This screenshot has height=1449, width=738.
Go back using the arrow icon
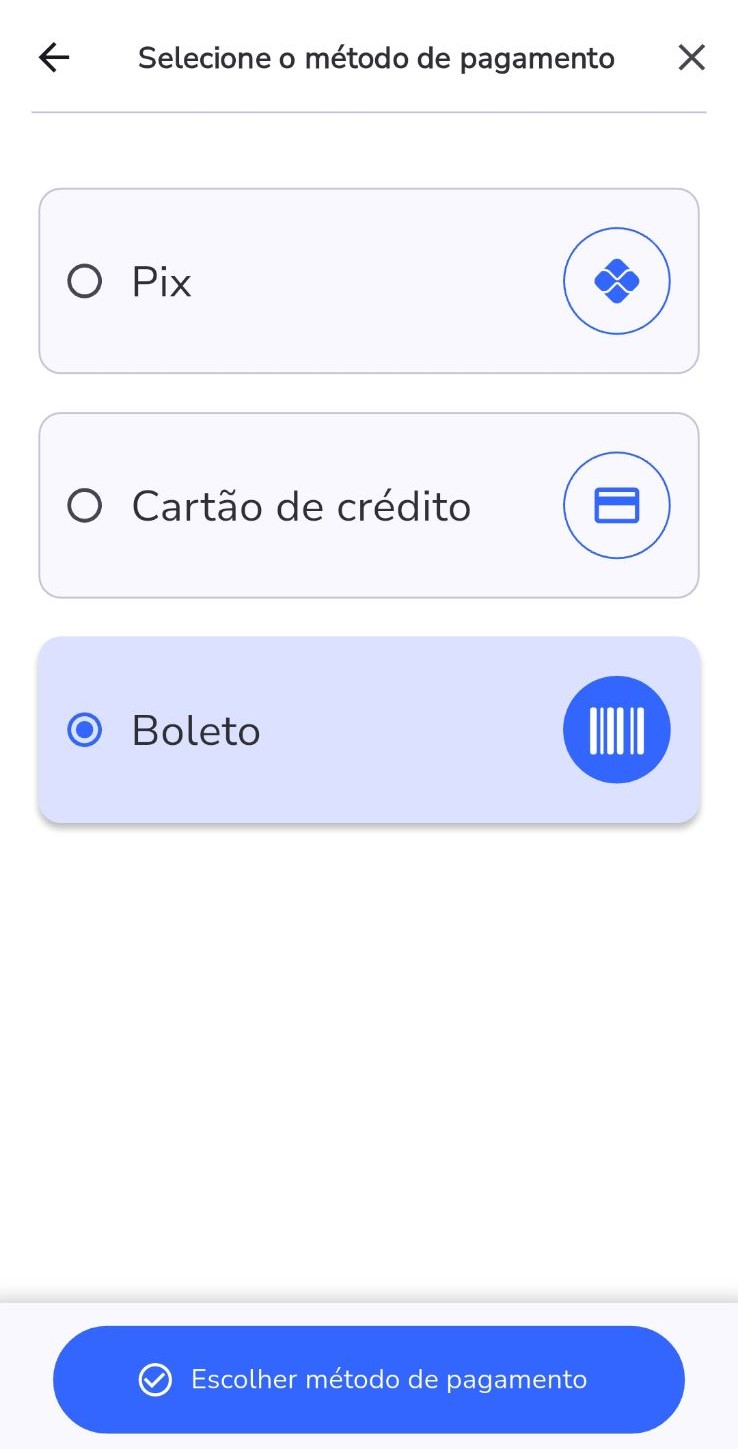(54, 58)
